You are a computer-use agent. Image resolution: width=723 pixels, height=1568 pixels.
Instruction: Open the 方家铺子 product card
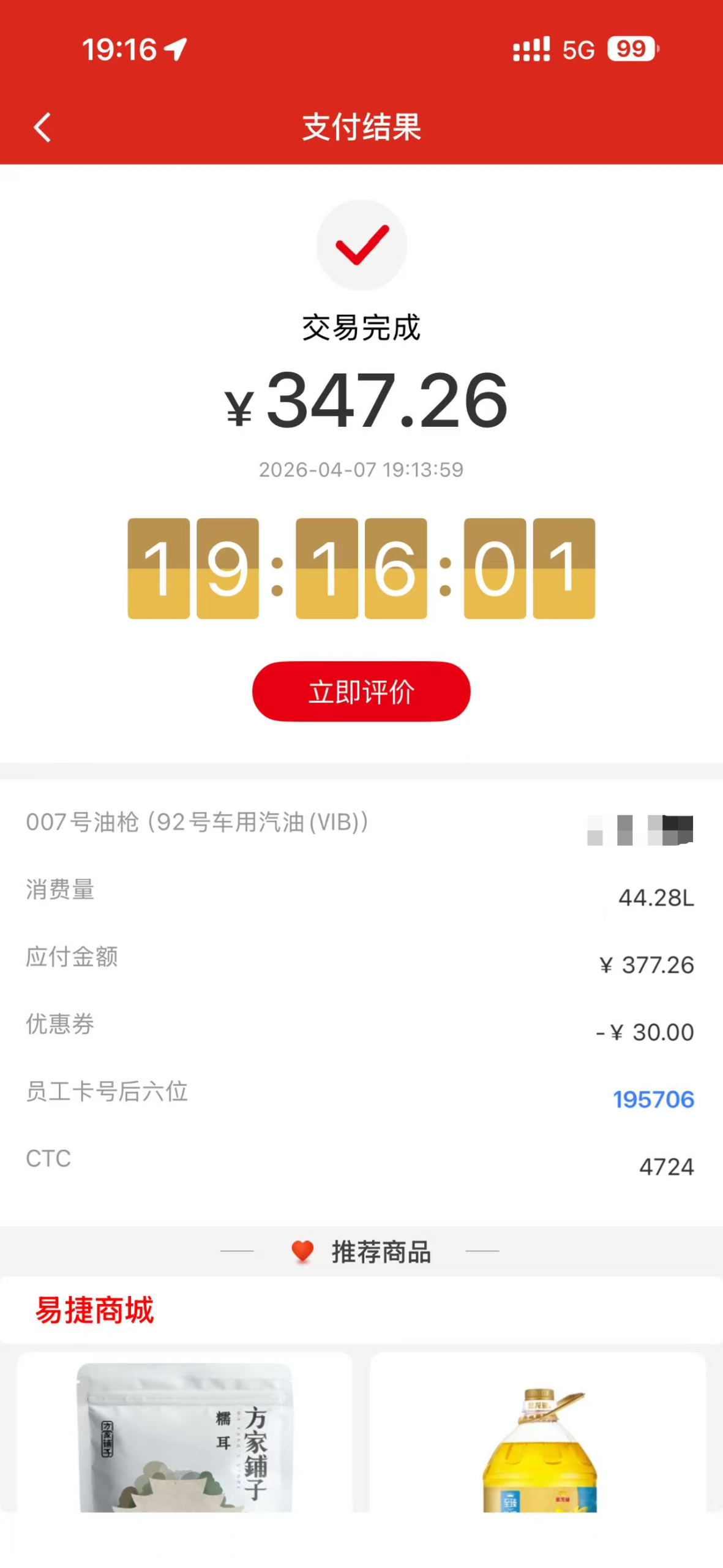coord(184,1434)
